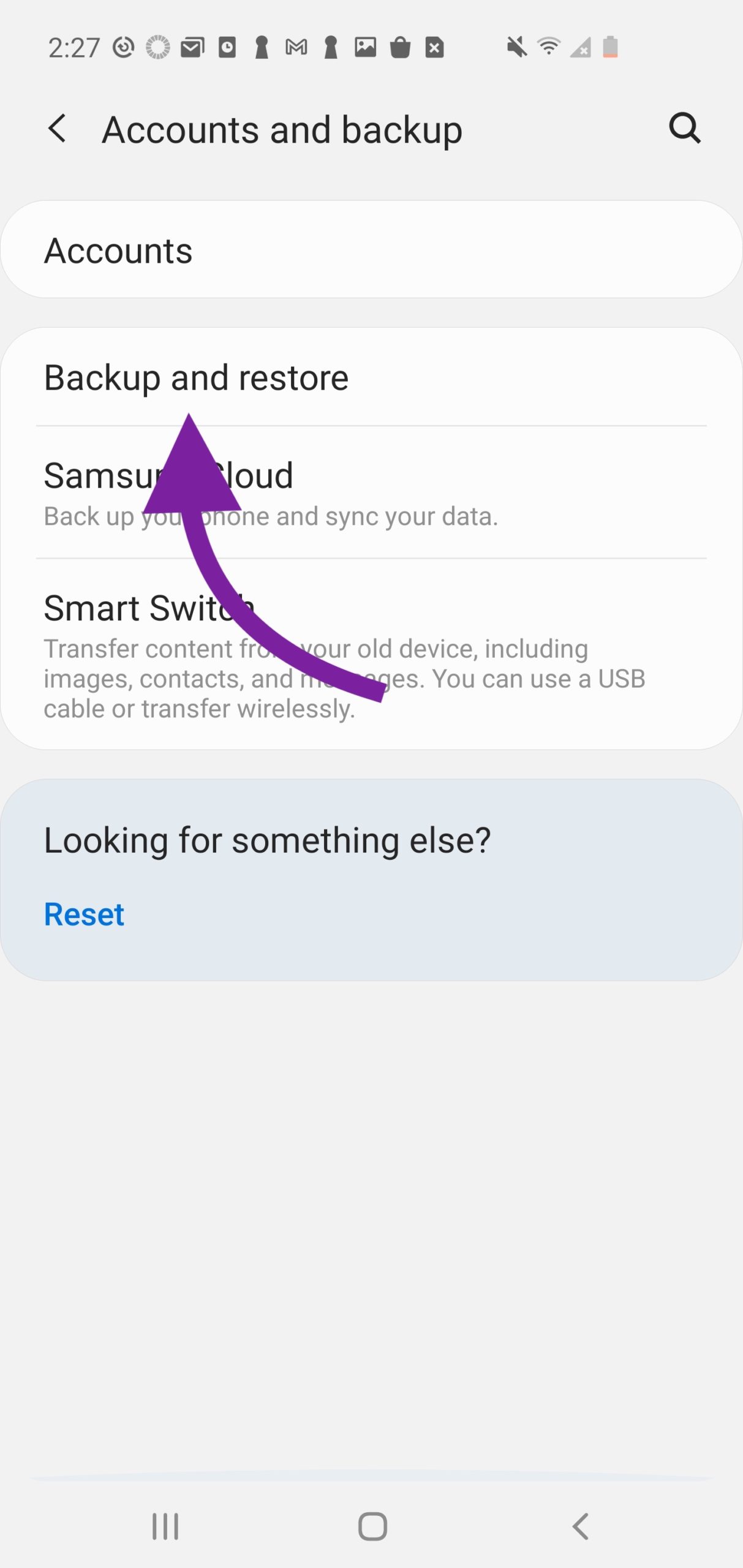
Task: Tap the shopping bag notification icon
Action: tap(400, 47)
